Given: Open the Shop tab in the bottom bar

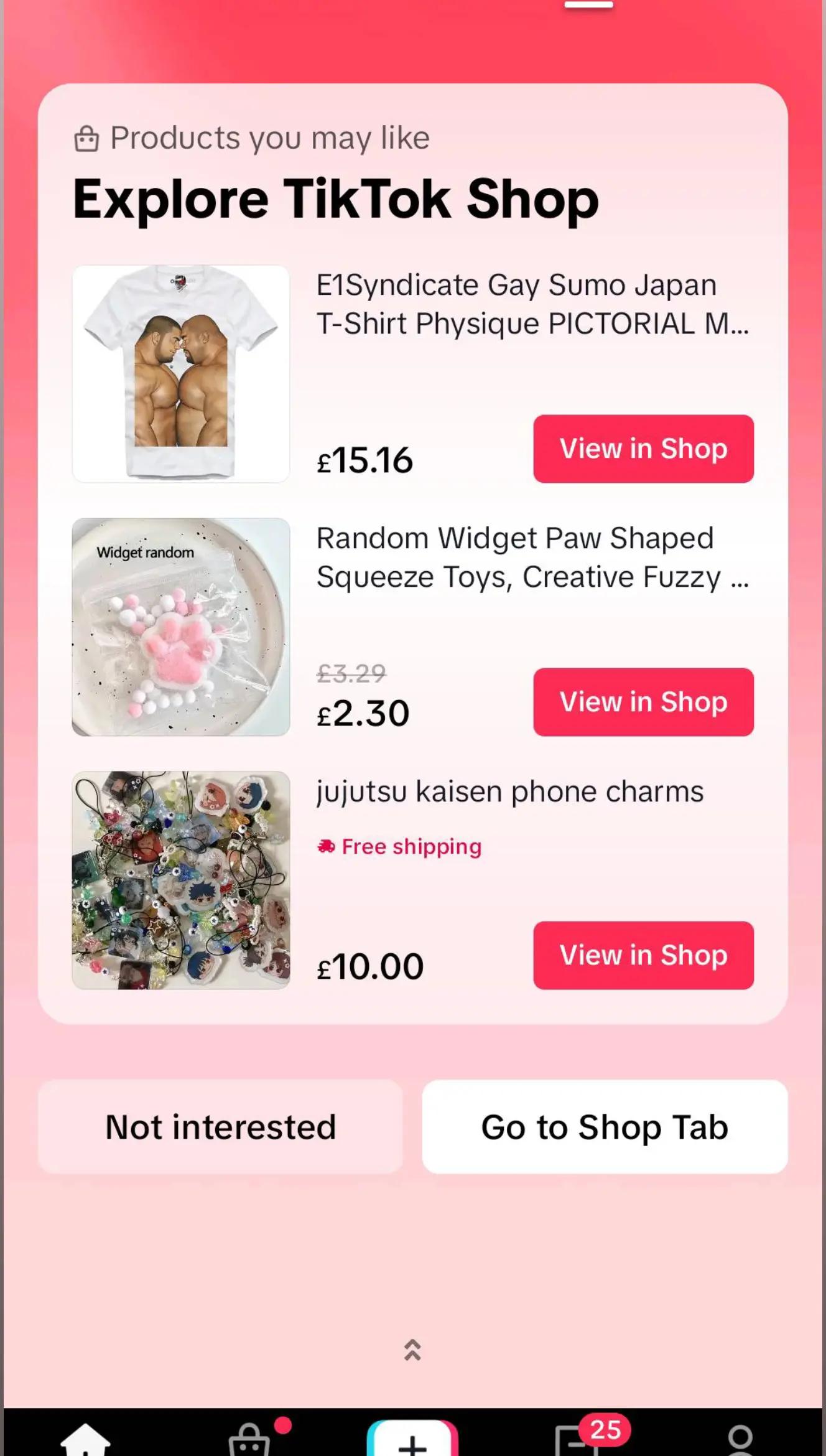Looking at the screenshot, I should (249, 1440).
